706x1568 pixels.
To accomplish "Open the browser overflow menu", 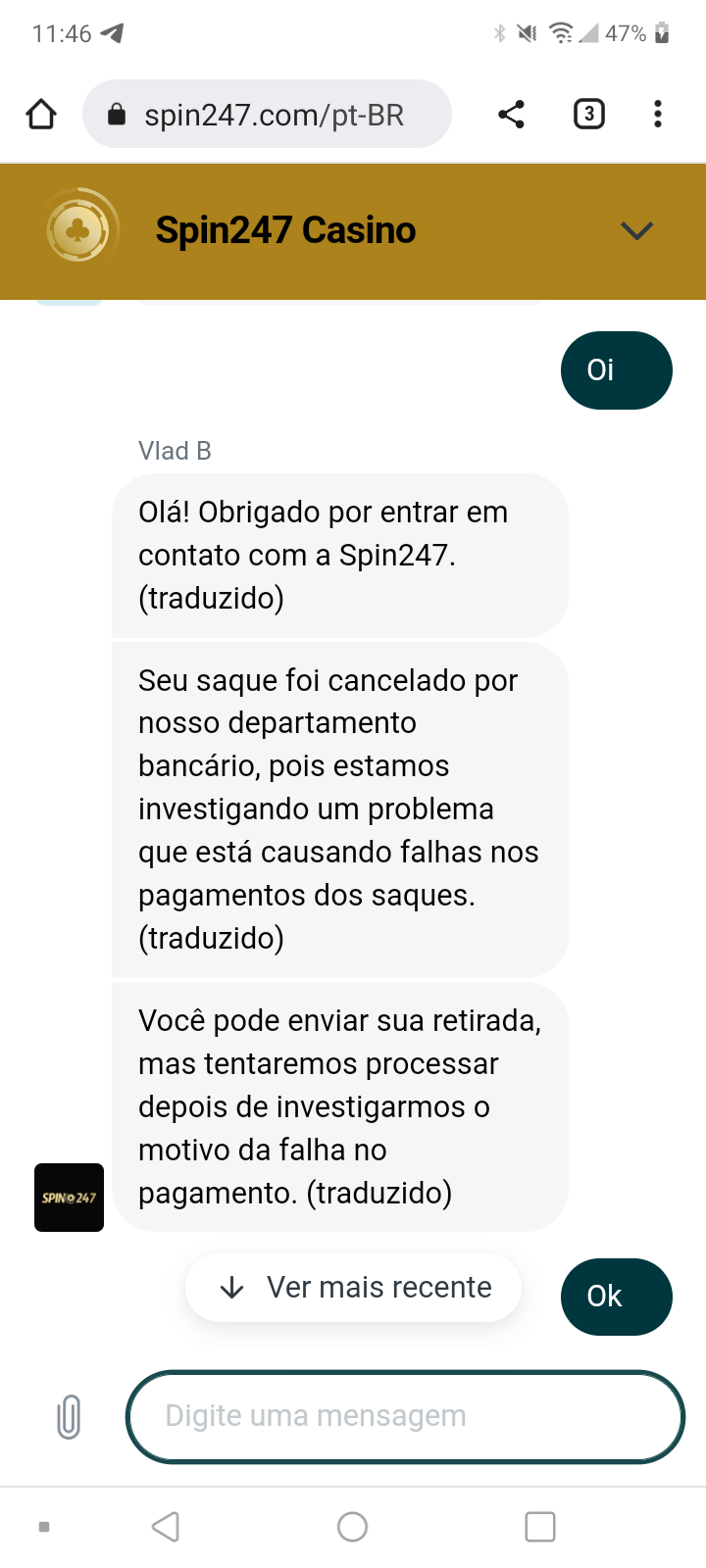I will pos(658,115).
